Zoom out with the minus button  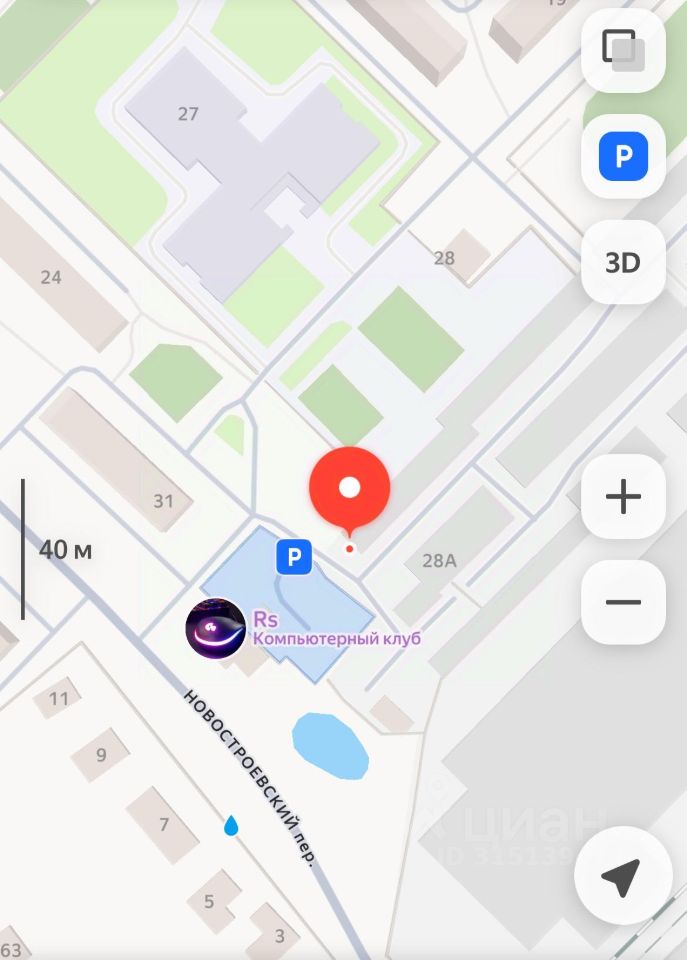622,602
